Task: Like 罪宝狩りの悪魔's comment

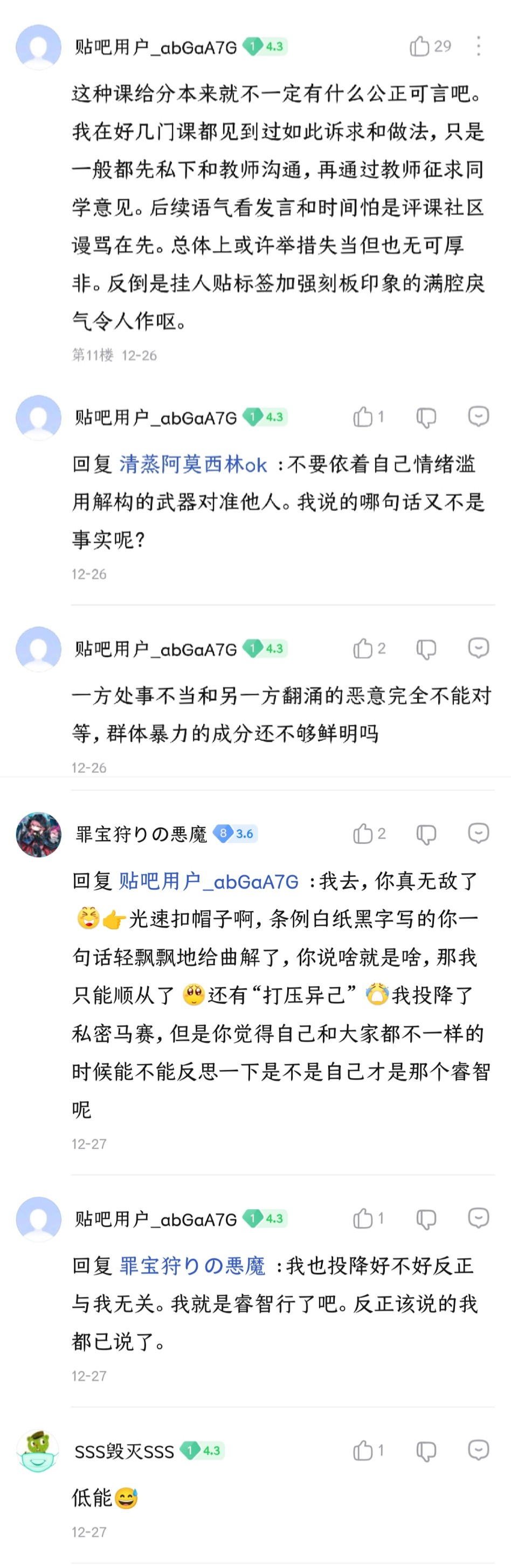Action: click(363, 834)
